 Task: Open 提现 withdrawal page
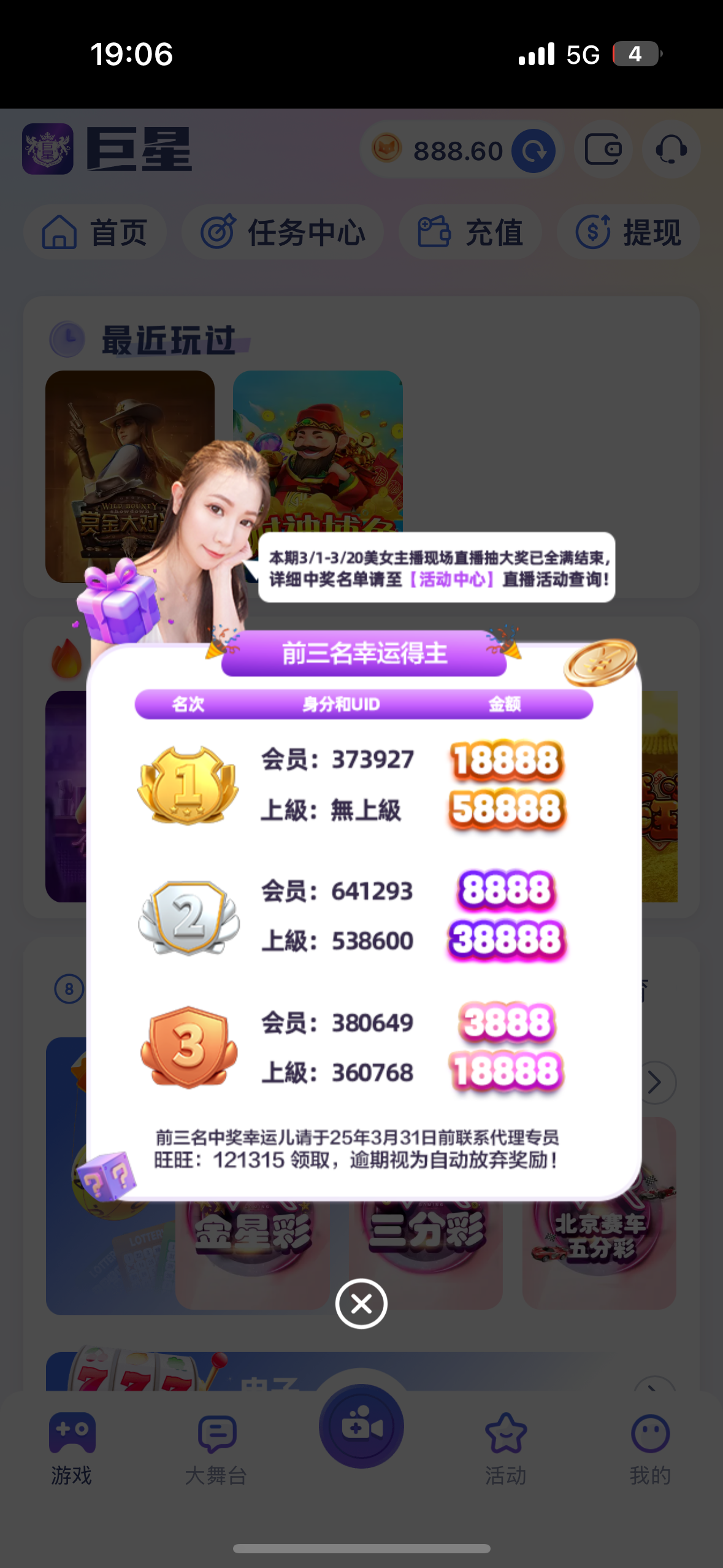click(628, 233)
